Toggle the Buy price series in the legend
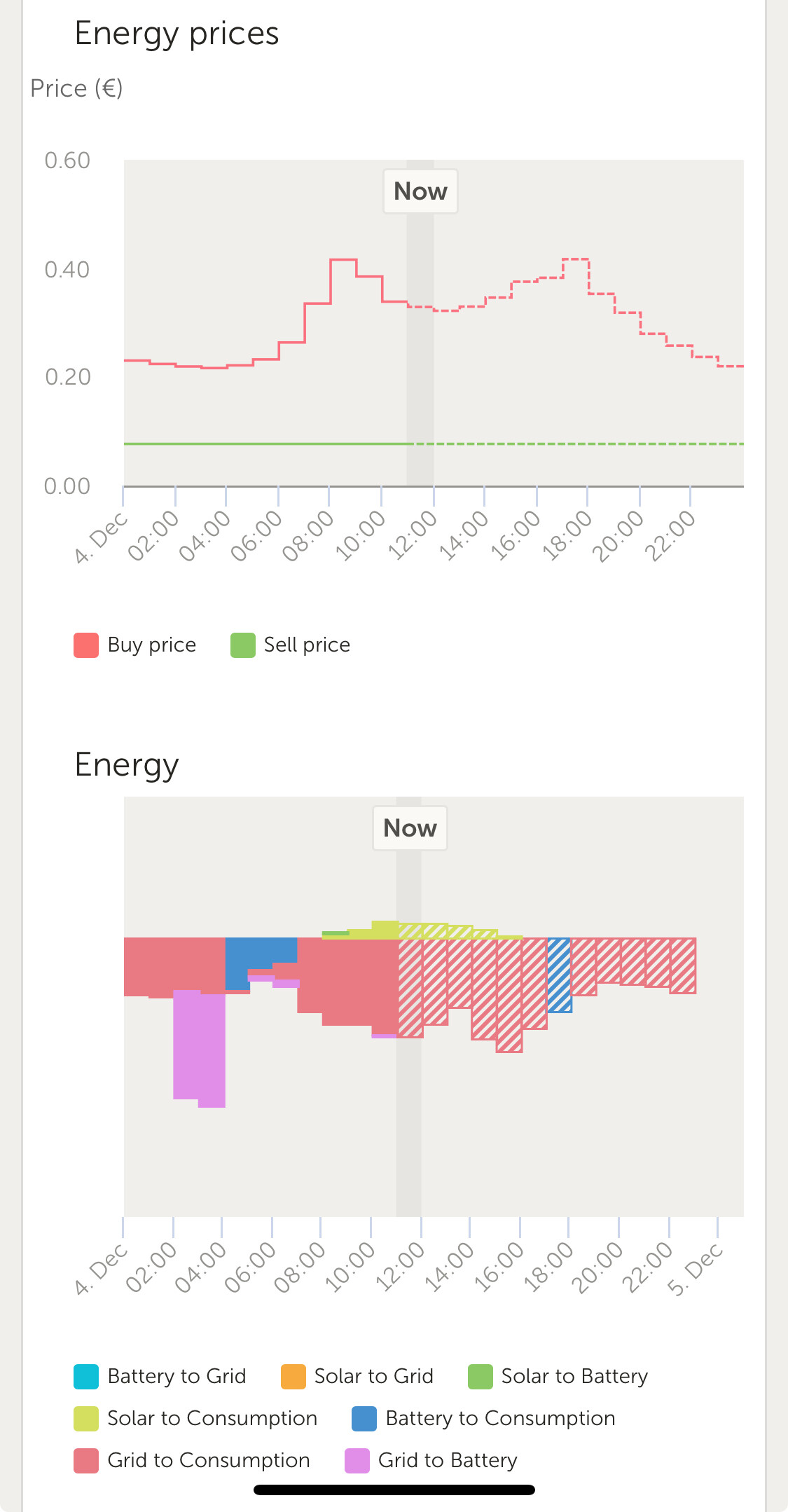 pos(135,645)
